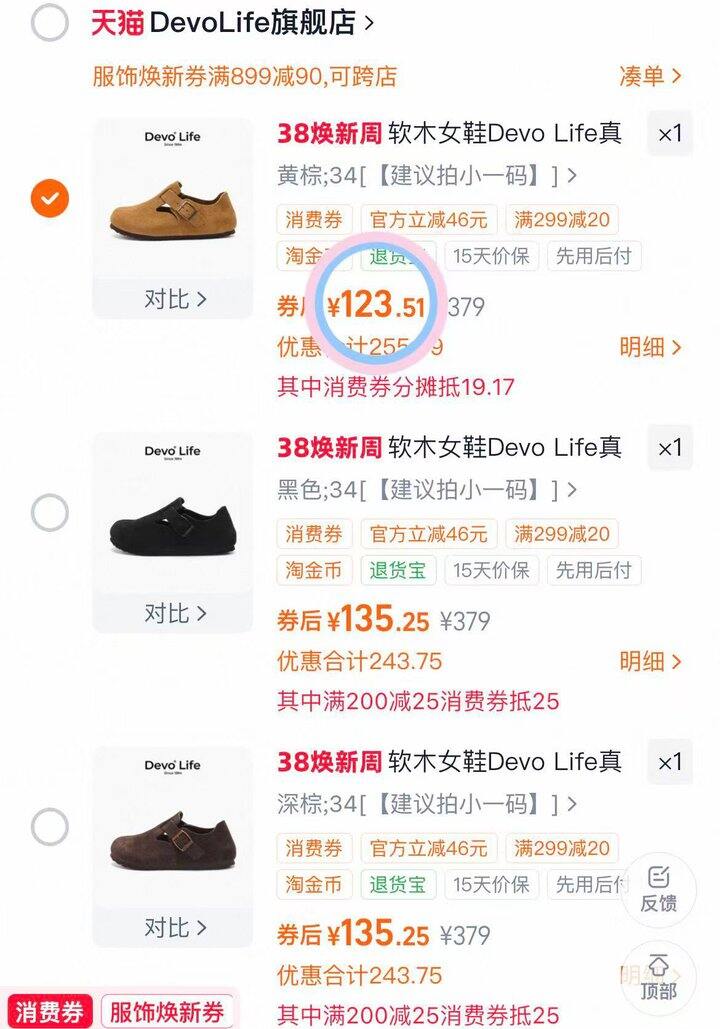Viewport: 720px width, 1029px height.
Task: Change size options for 深棕;34
Action: click(x=427, y=804)
